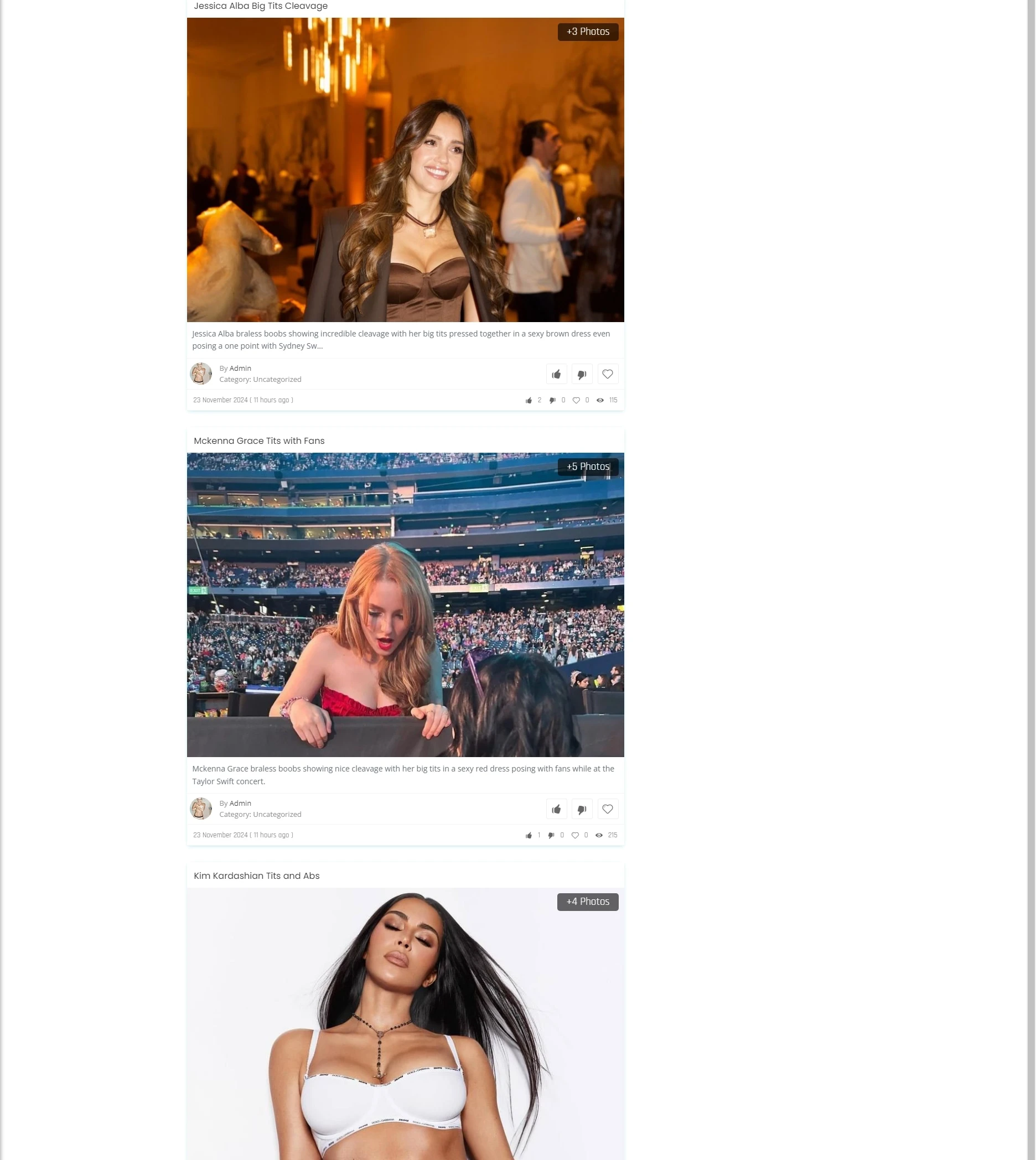Like the Mckenna Grace post
The height and width of the screenshot is (1160, 1036).
coord(556,809)
